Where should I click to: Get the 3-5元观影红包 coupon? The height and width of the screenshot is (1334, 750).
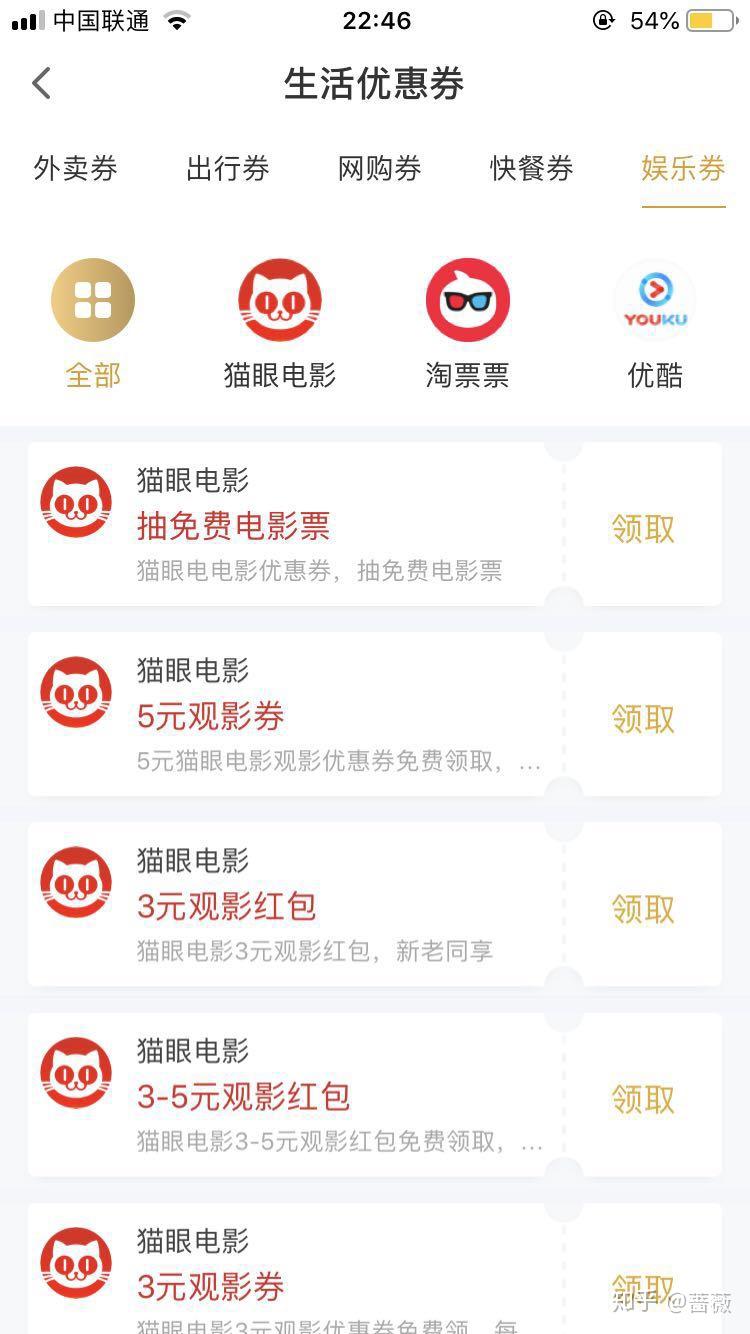pyautogui.click(x=643, y=1099)
